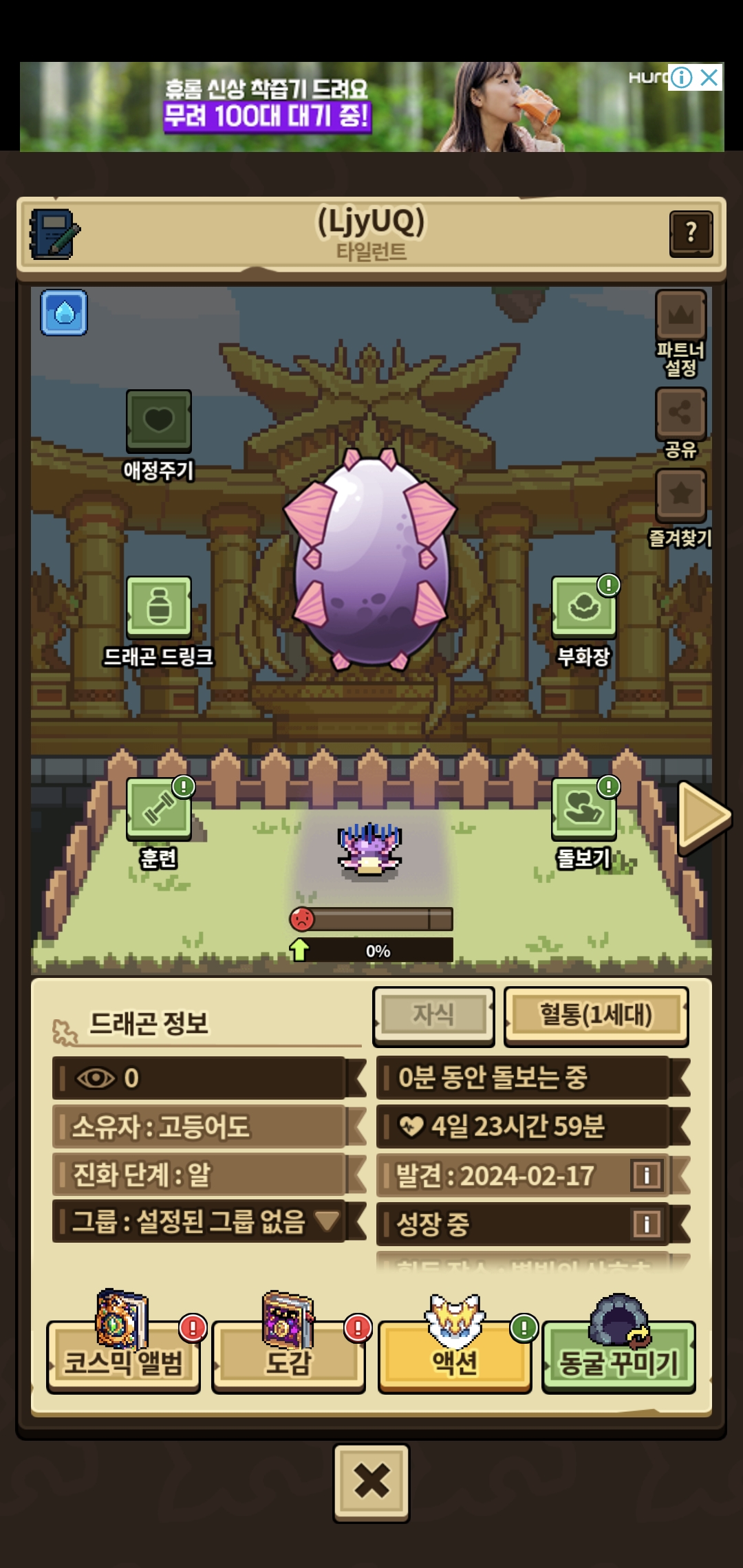Tap the water drop element icon
This screenshot has width=743, height=1568.
(64, 312)
